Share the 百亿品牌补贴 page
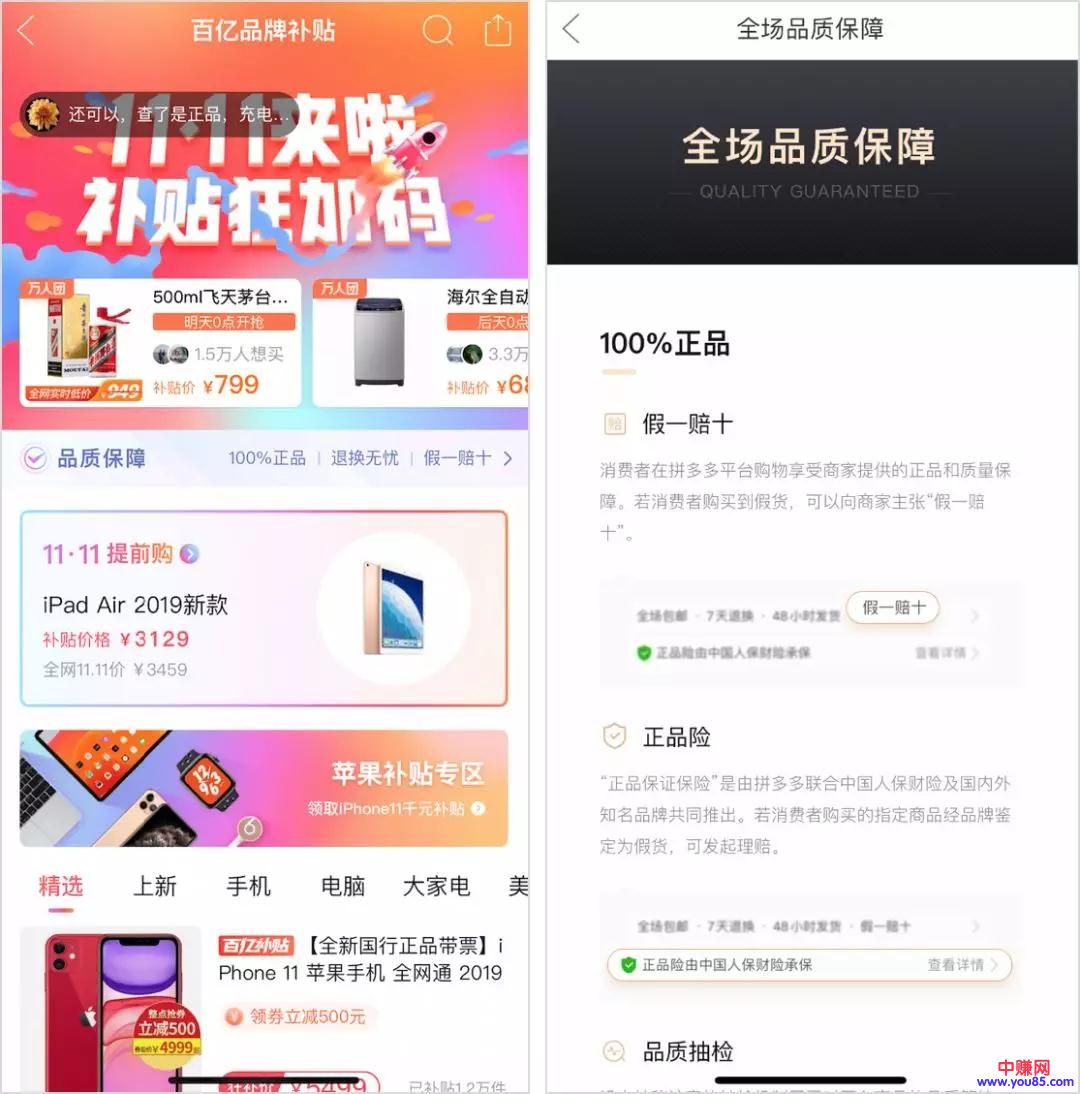Image resolution: width=1080 pixels, height=1094 pixels. [x=497, y=31]
